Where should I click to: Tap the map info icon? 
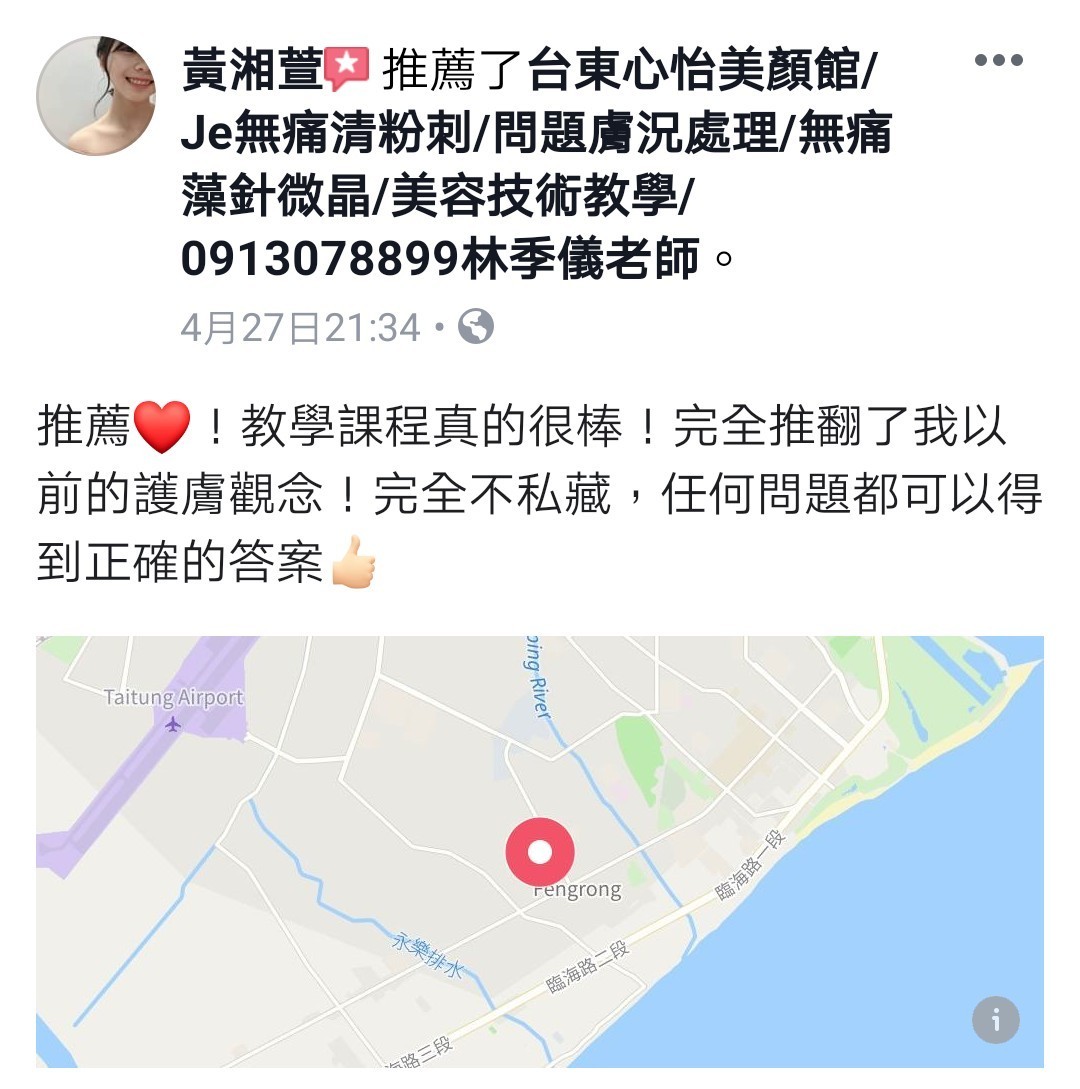pos(995,1020)
